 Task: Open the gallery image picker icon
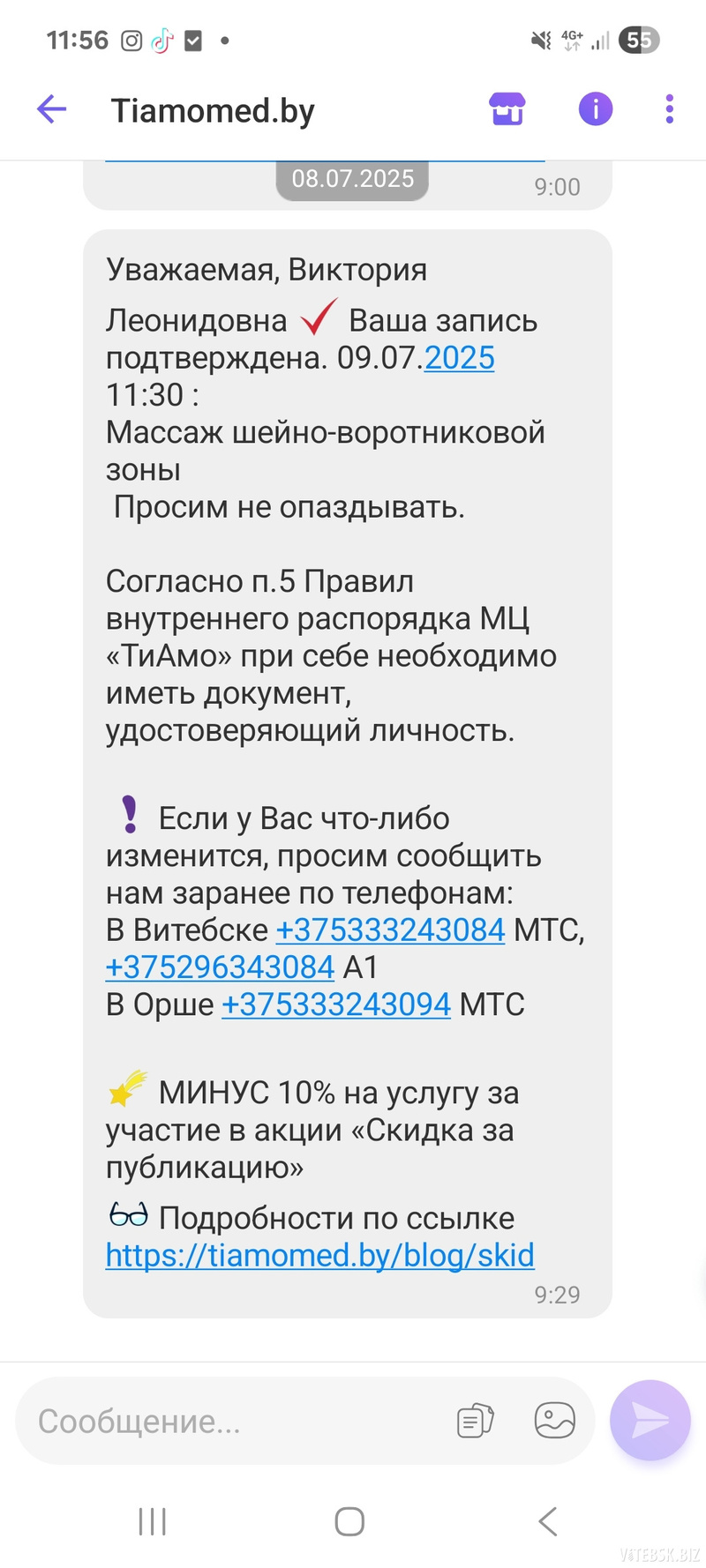(554, 1421)
